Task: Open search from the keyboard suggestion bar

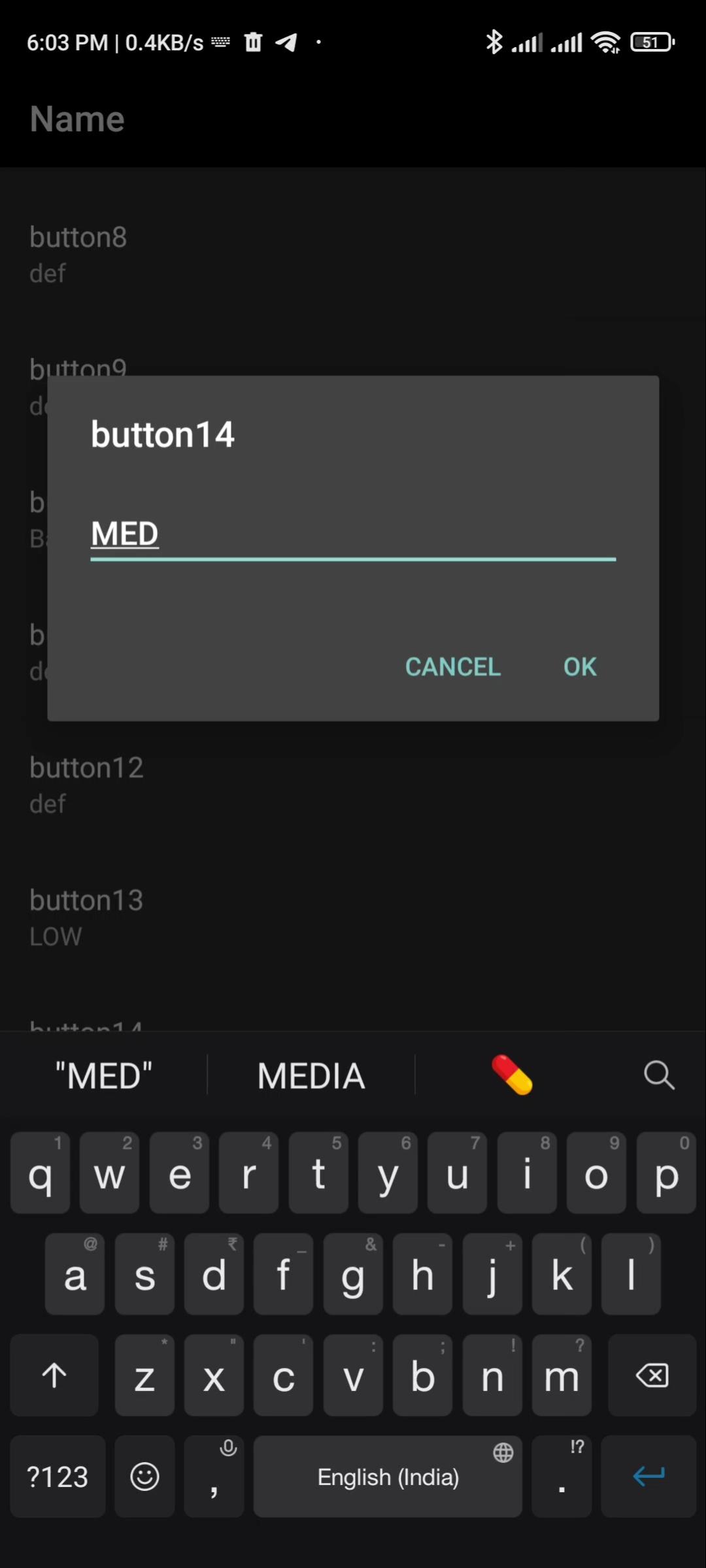Action: point(658,1075)
